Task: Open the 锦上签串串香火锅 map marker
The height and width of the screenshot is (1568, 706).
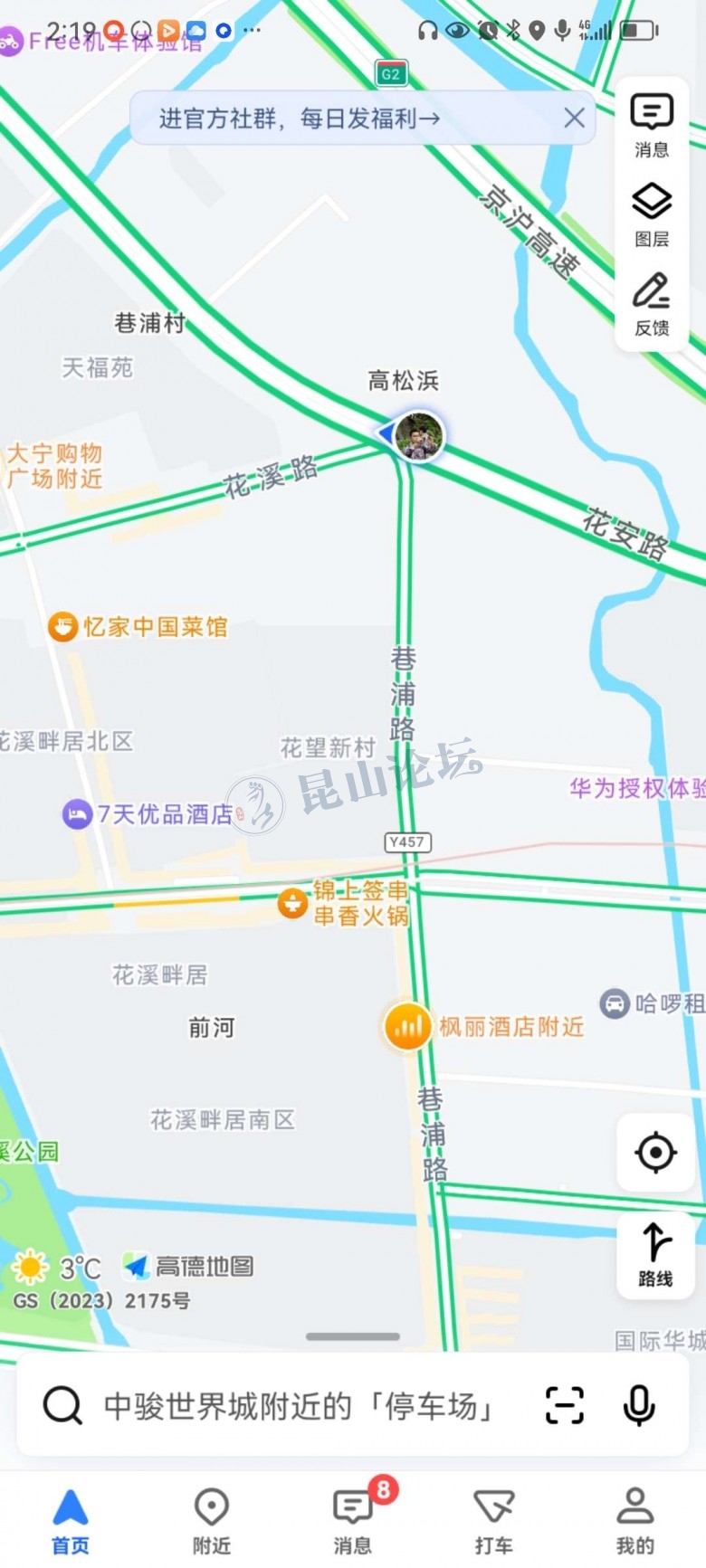Action: tap(292, 902)
